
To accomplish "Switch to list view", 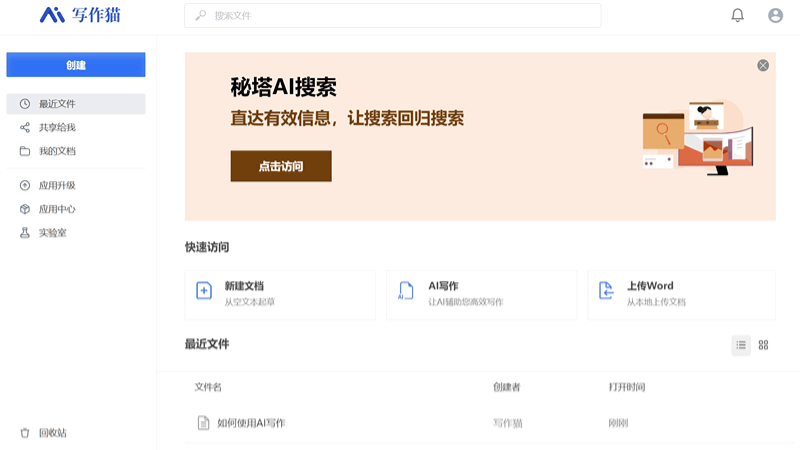I will 741,345.
